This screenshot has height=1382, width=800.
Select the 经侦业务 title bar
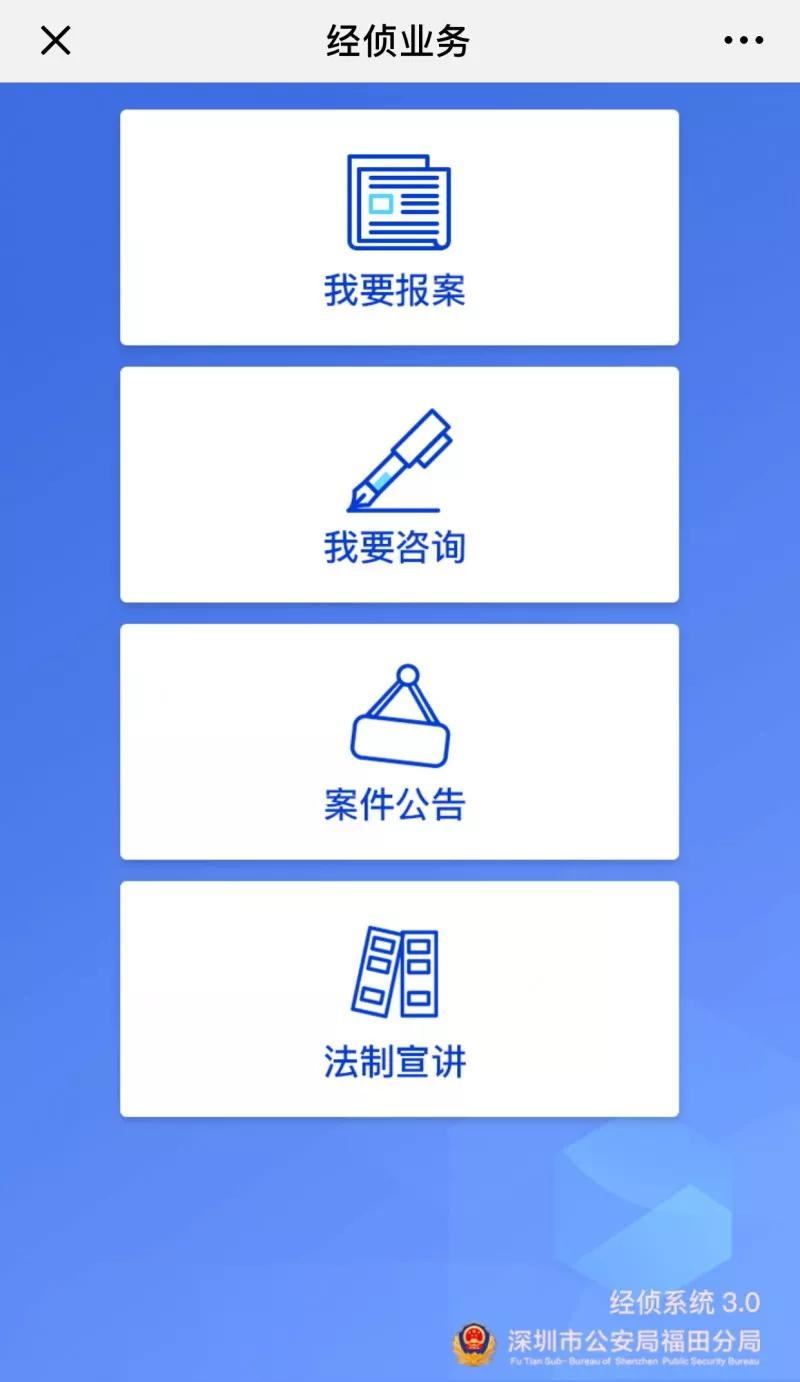click(x=398, y=40)
